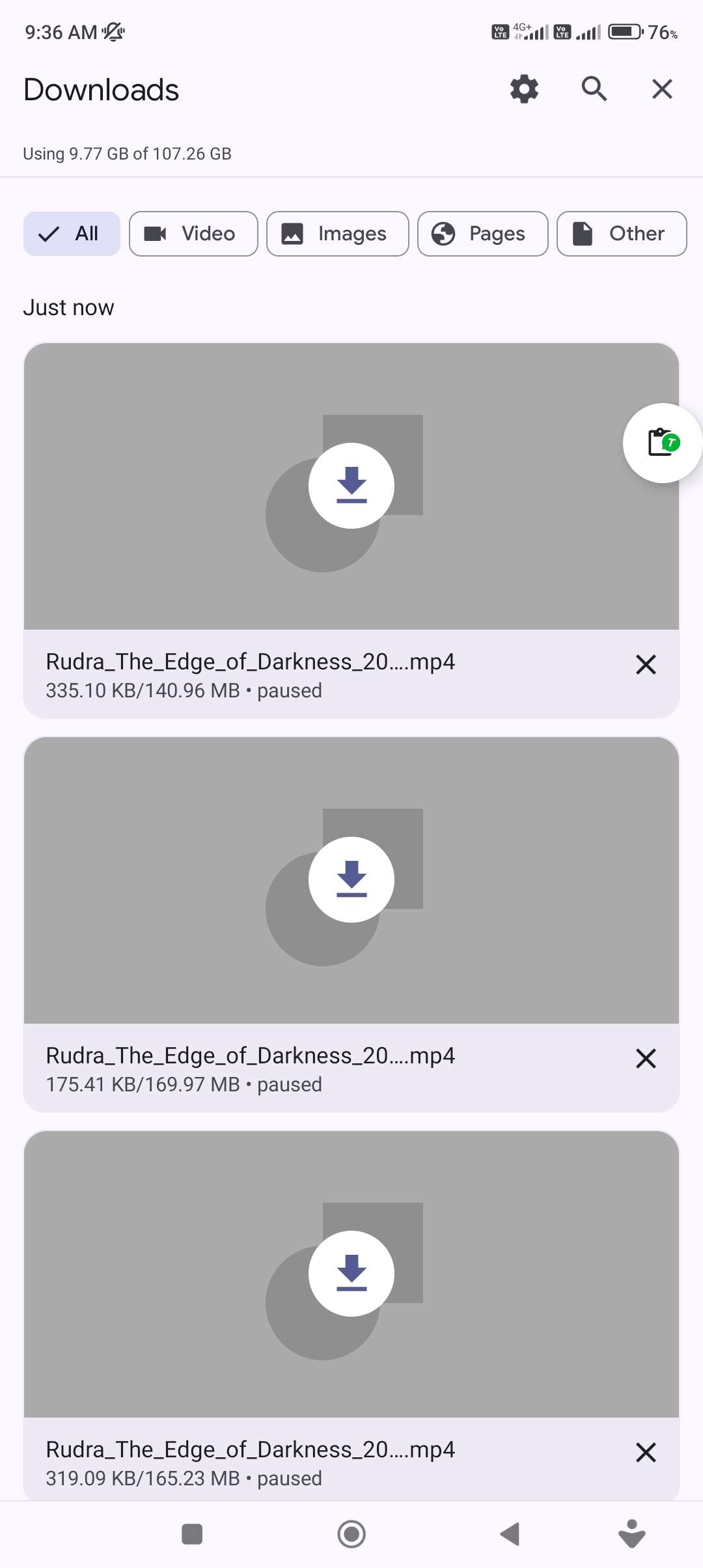Filter downloads by Video
703x1568 pixels.
193,234
